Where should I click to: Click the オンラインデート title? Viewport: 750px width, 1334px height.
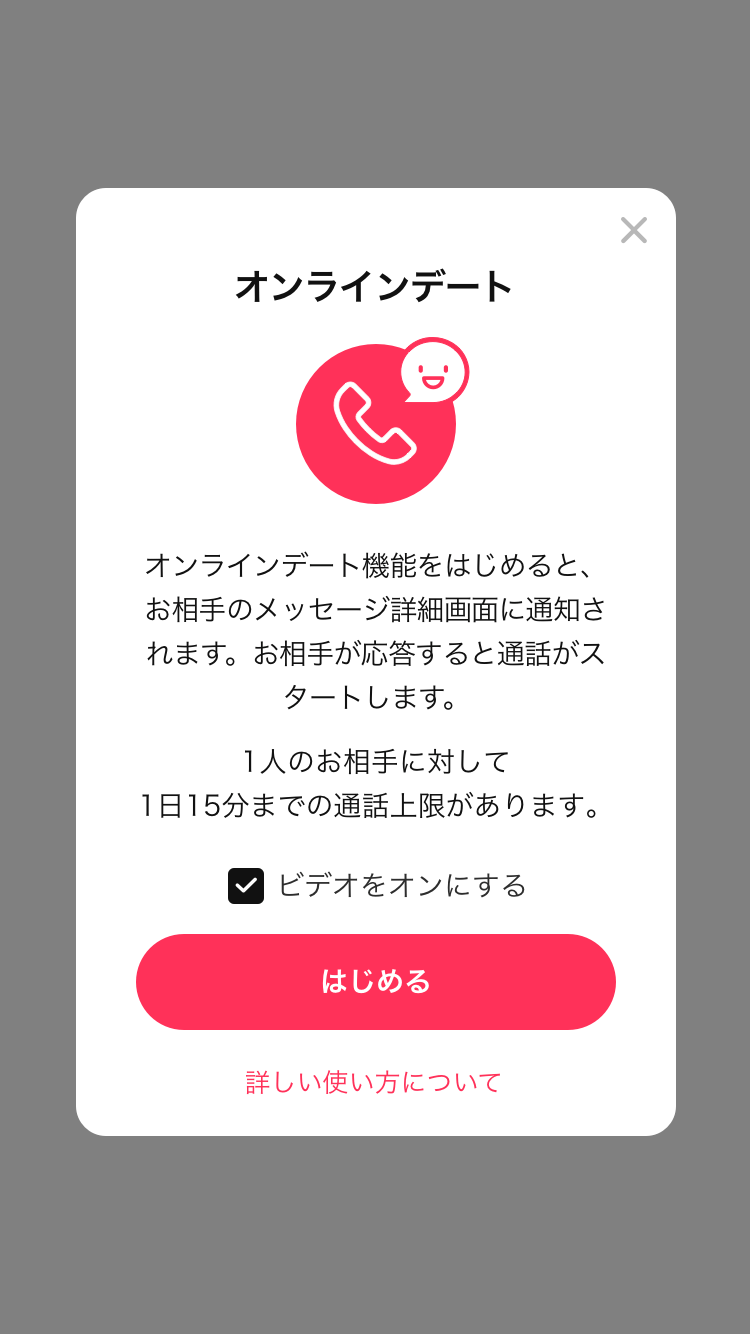374,286
